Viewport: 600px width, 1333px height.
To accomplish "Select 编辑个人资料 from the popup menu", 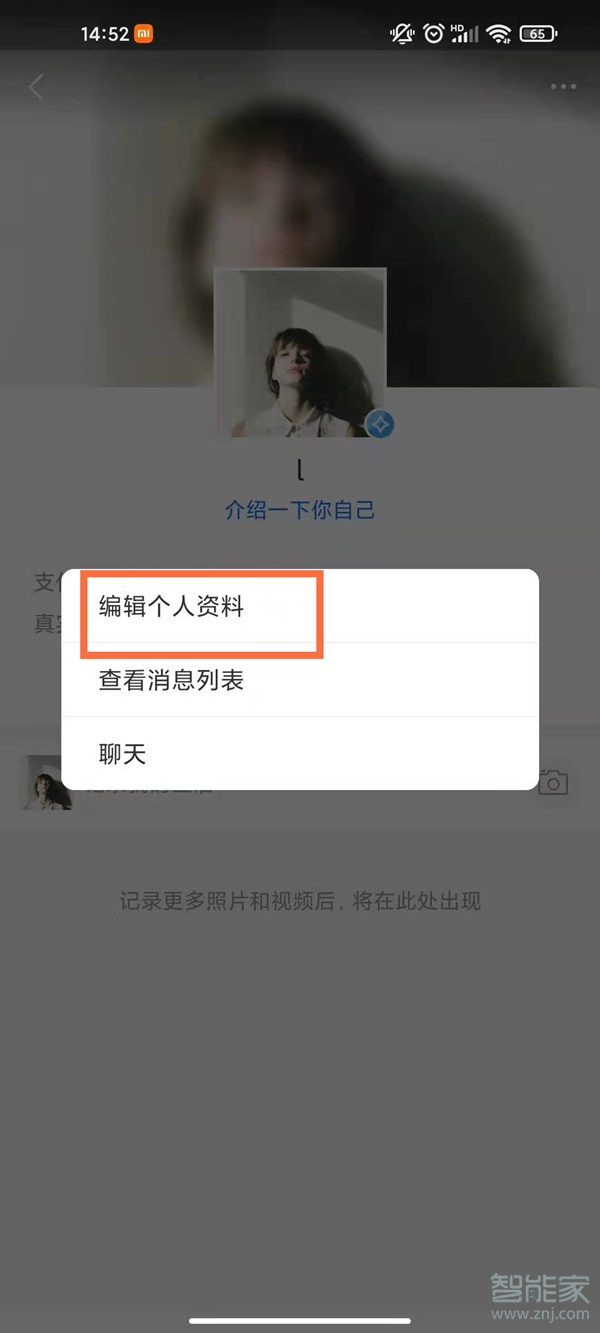I will (172, 607).
